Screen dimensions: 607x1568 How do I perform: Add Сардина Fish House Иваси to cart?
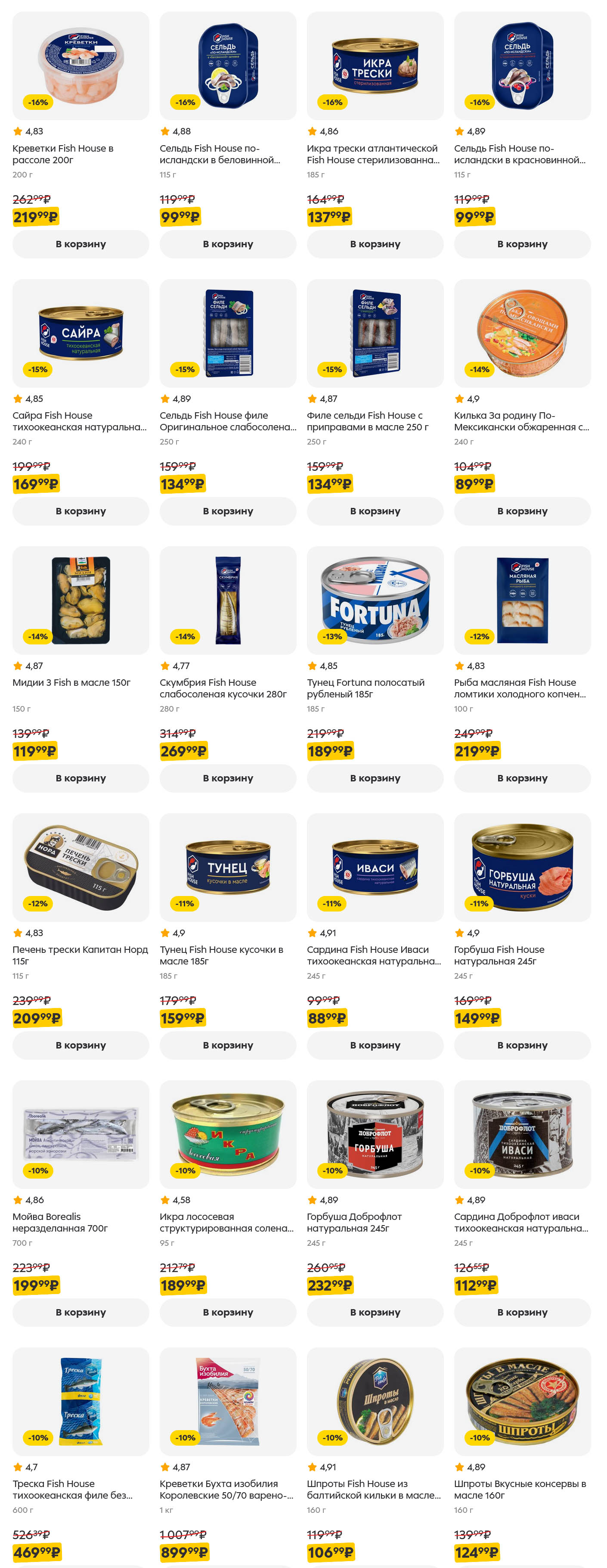[375, 1045]
